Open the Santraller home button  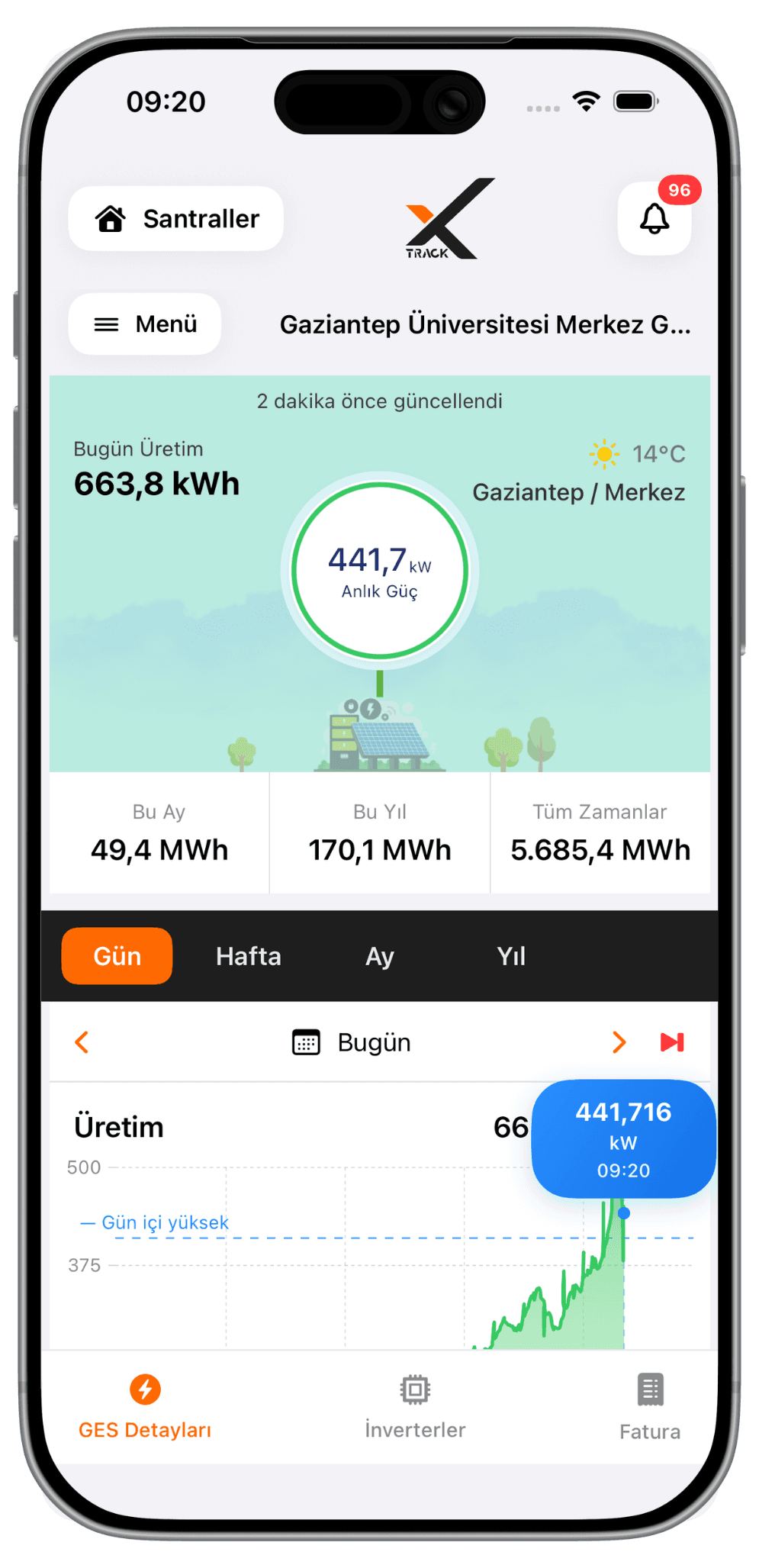pos(176,219)
